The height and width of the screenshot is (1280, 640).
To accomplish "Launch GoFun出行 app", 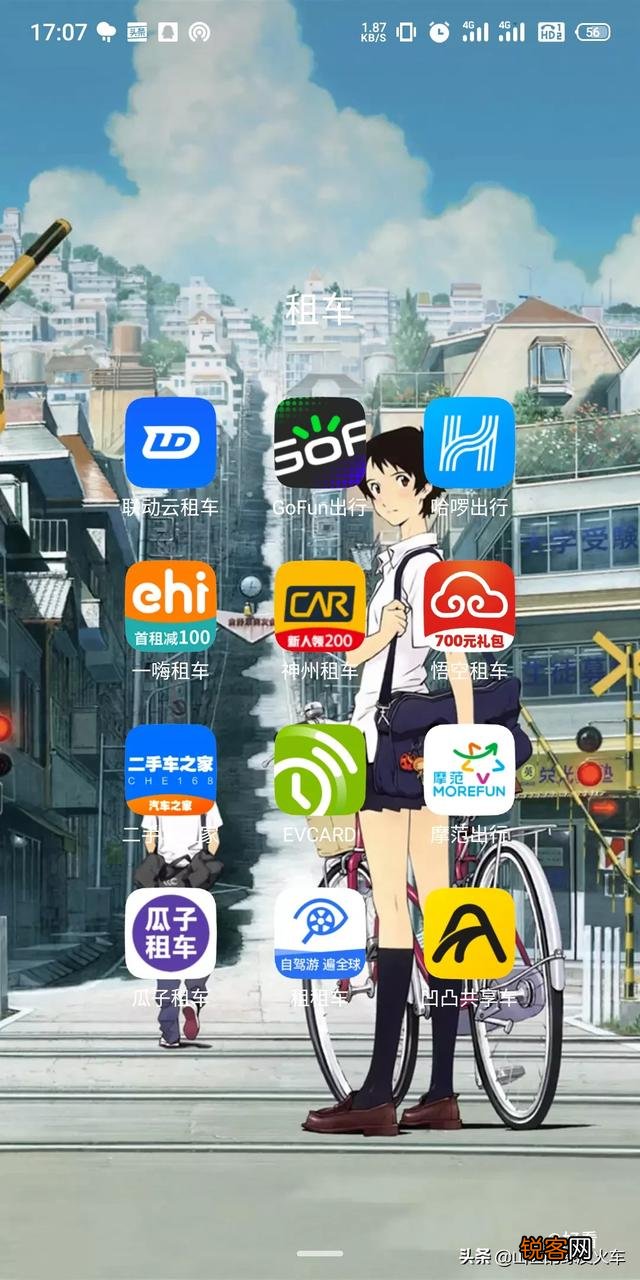I will [x=320, y=442].
